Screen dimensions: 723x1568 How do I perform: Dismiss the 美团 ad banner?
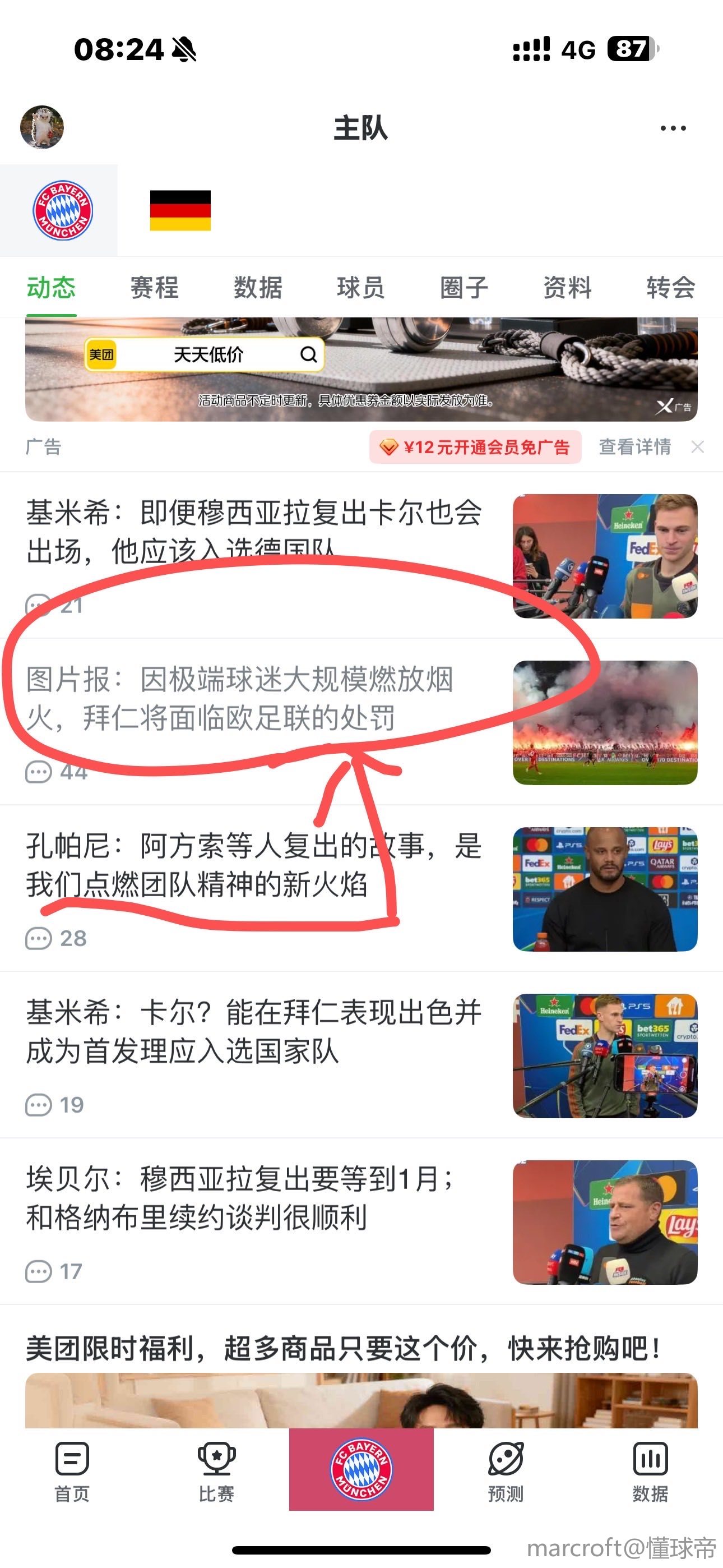[x=697, y=448]
